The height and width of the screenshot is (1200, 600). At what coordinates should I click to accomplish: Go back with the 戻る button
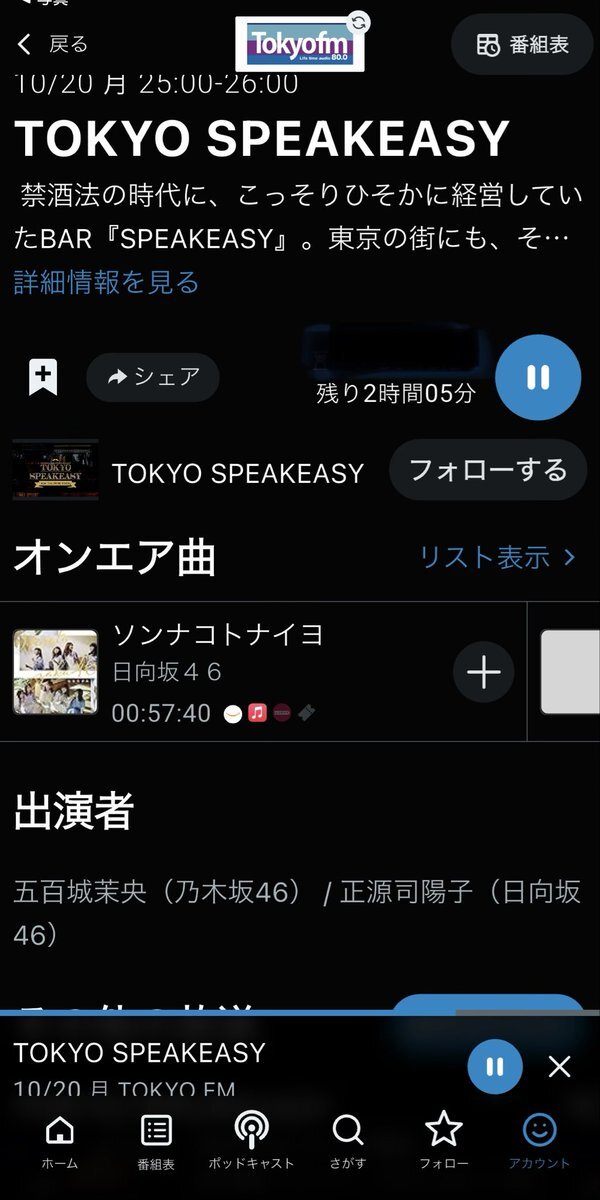click(x=54, y=44)
